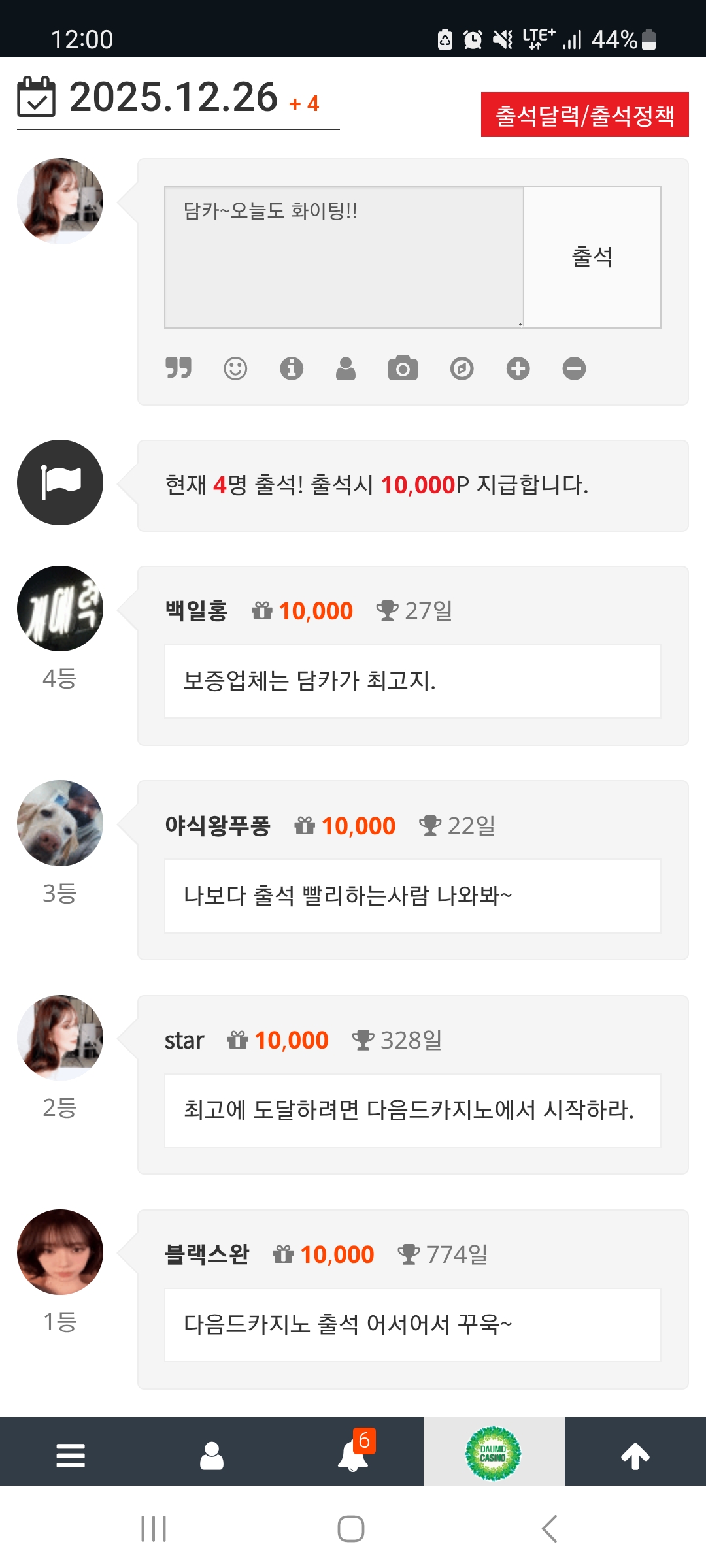Open the hamburger menu in the bottom bar
This screenshot has width=706, height=1568.
coord(71,1456)
